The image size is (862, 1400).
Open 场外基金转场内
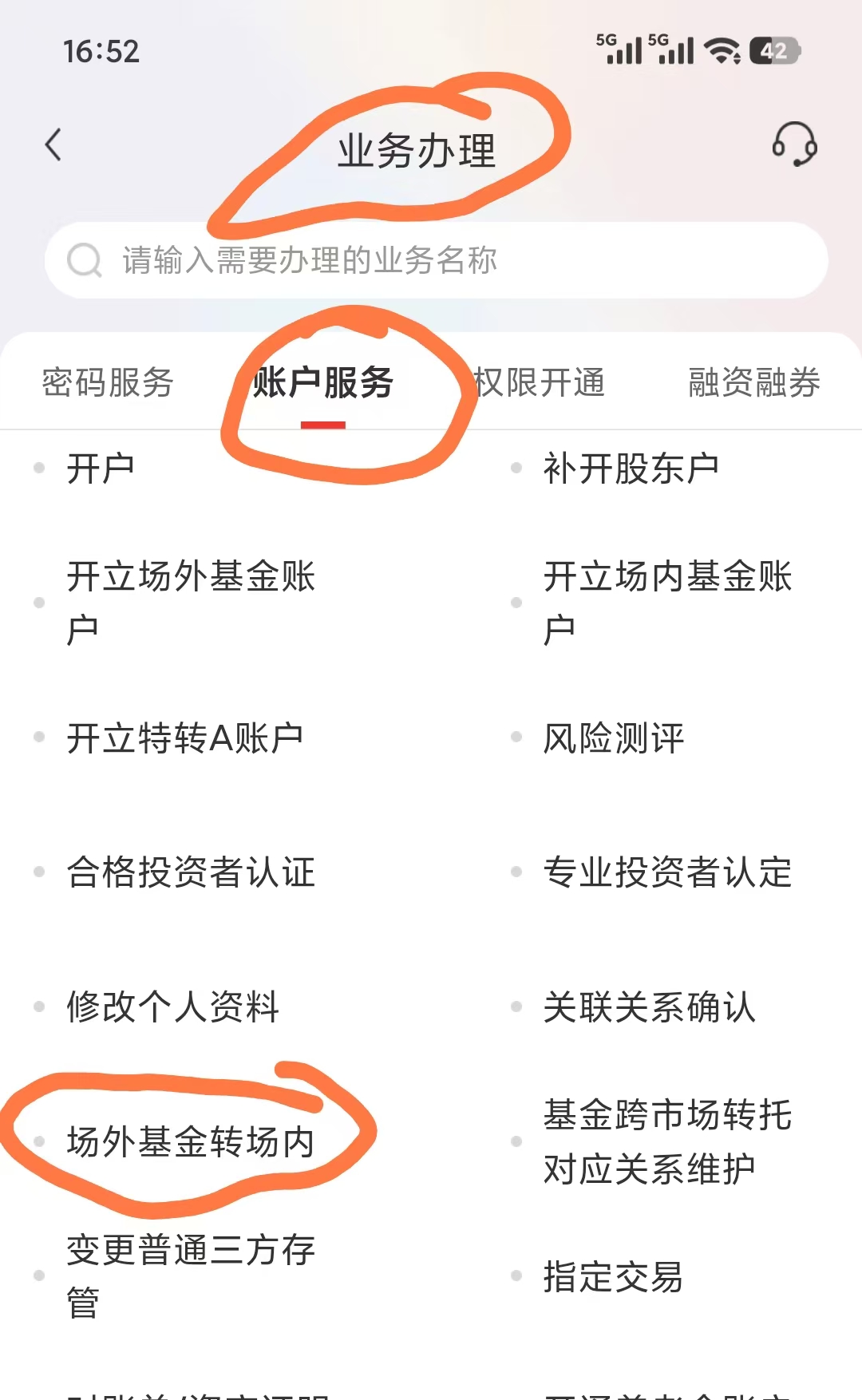click(x=191, y=1141)
